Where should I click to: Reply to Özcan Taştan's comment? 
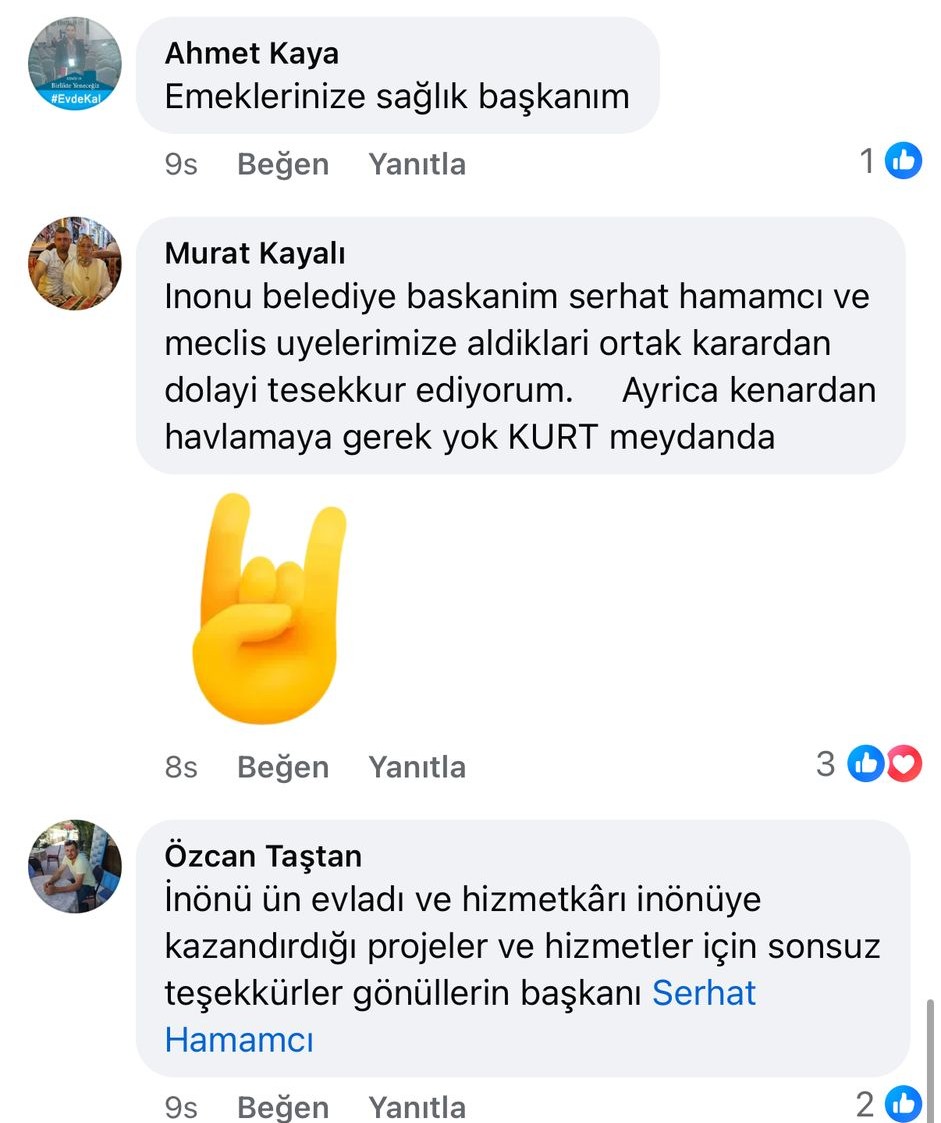[x=416, y=1107]
